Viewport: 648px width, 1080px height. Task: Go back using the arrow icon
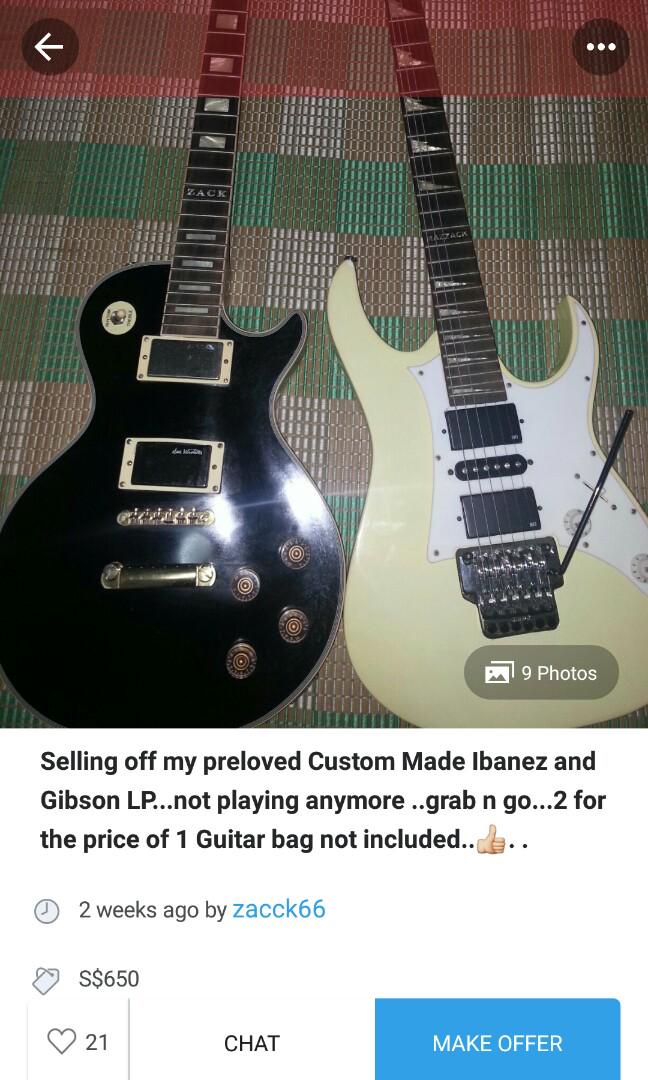[x=50, y=47]
